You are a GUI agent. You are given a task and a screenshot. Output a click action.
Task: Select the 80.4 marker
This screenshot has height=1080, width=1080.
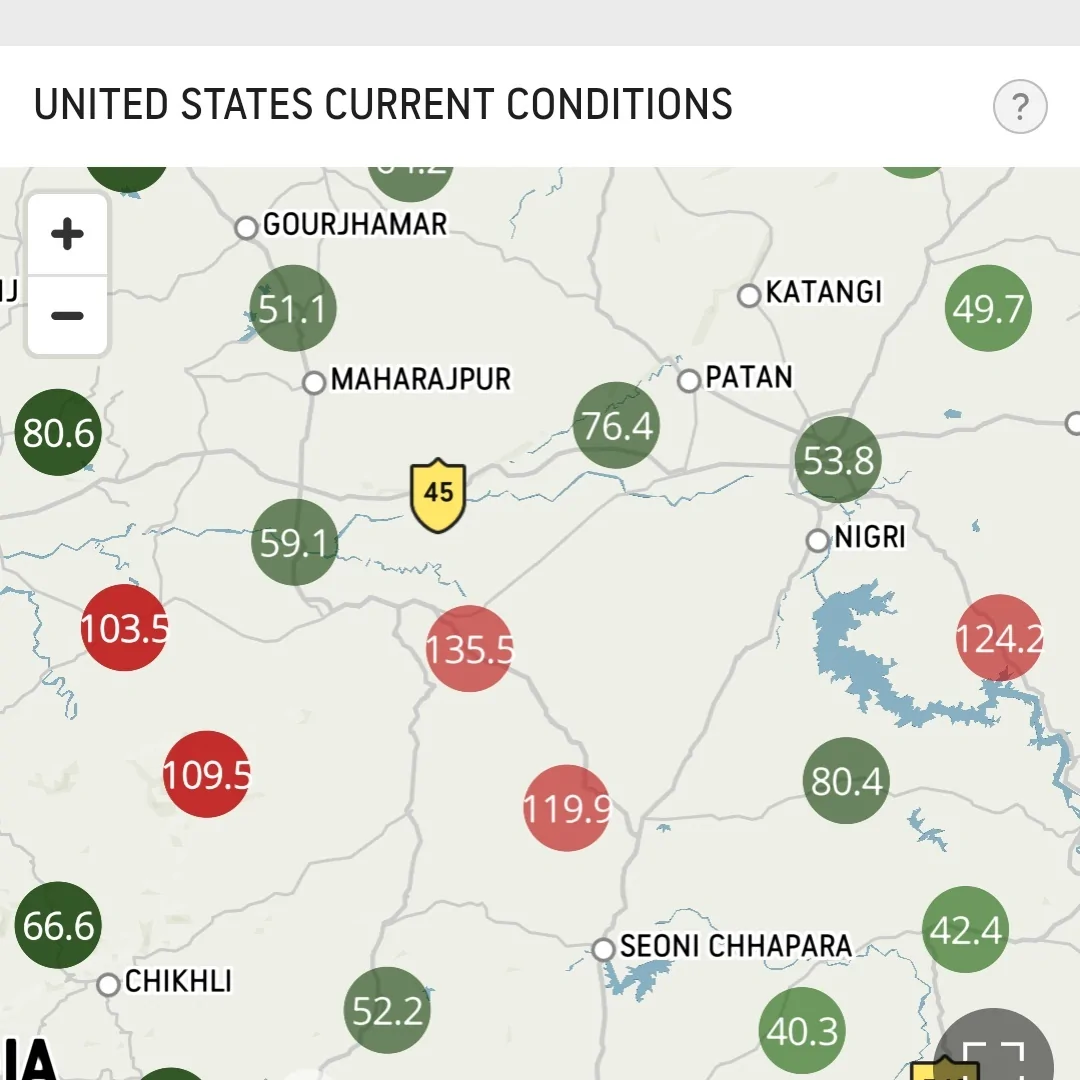[x=846, y=780]
